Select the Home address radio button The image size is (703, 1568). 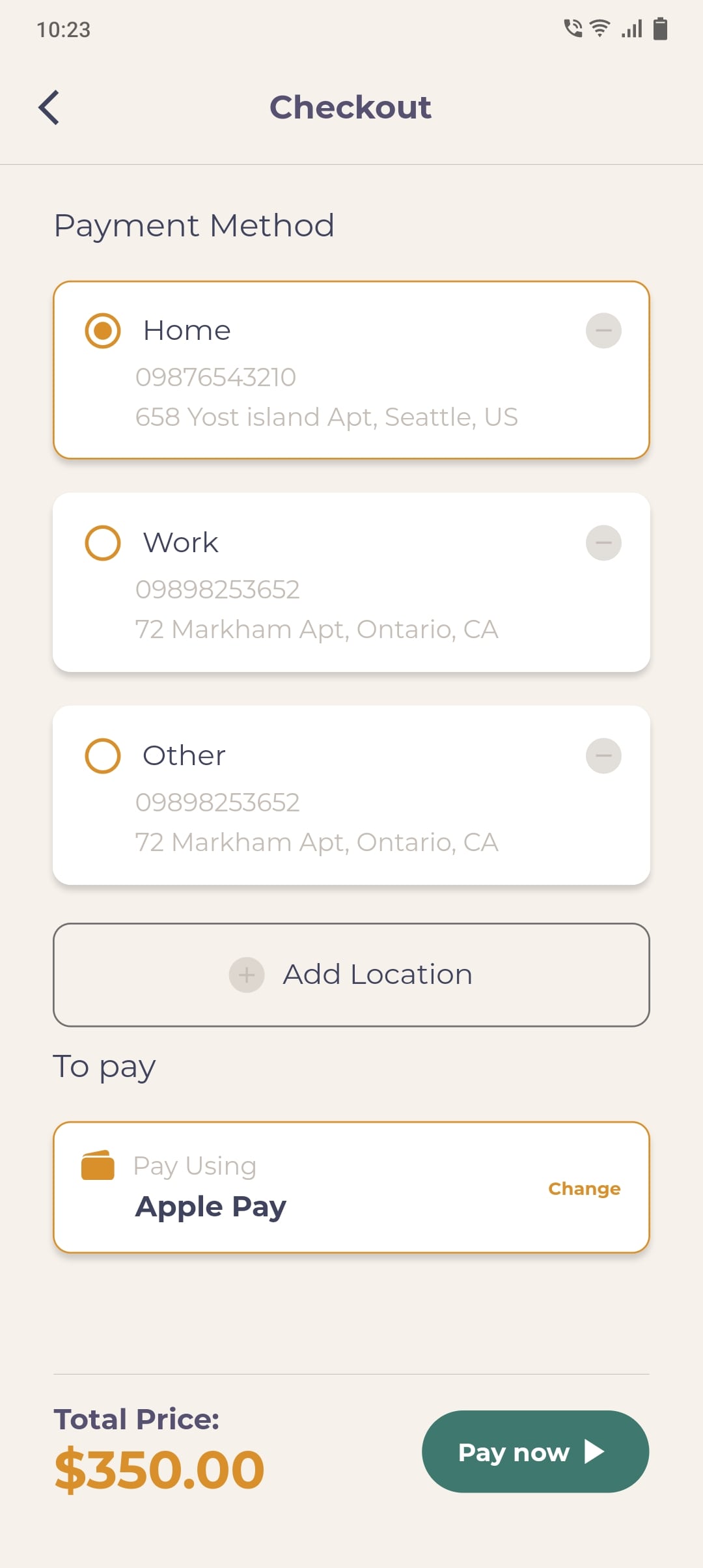(x=103, y=331)
